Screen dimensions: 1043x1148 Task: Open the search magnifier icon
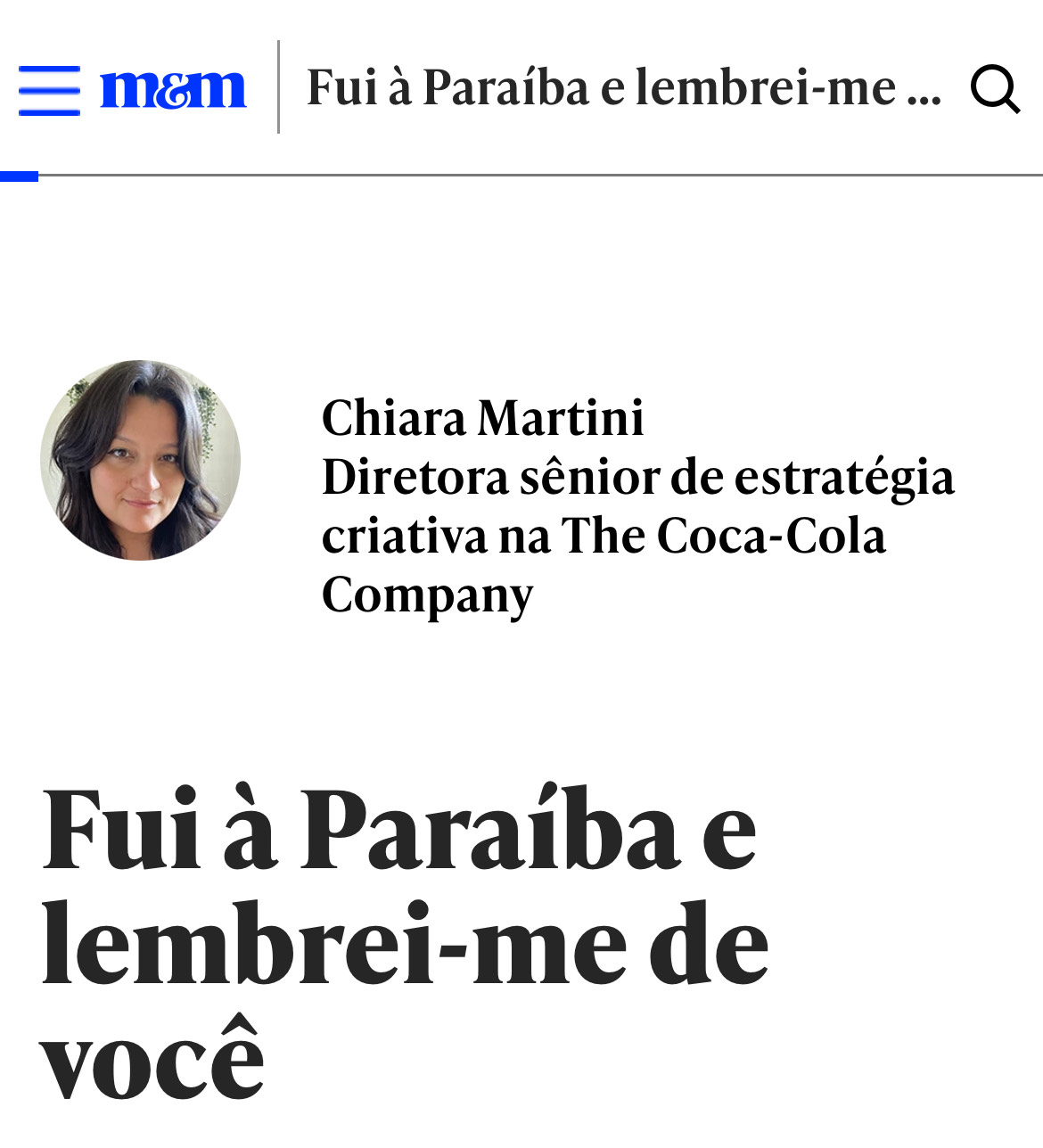[x=994, y=89]
